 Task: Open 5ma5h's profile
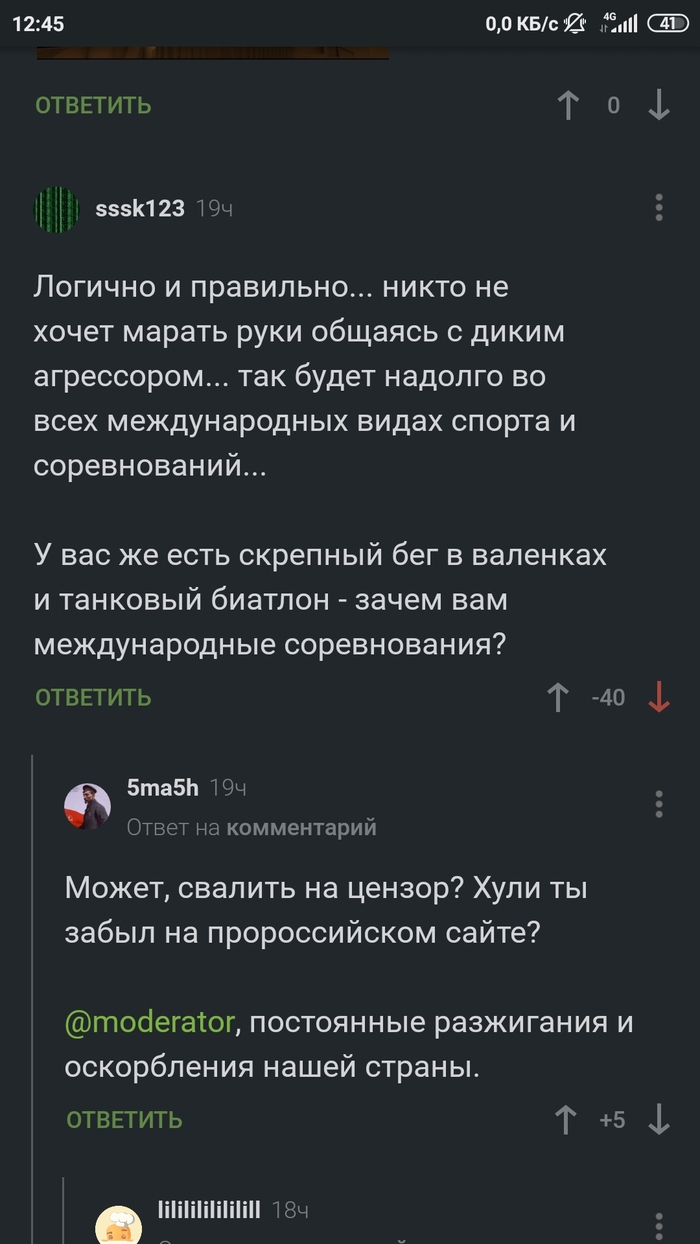163,788
